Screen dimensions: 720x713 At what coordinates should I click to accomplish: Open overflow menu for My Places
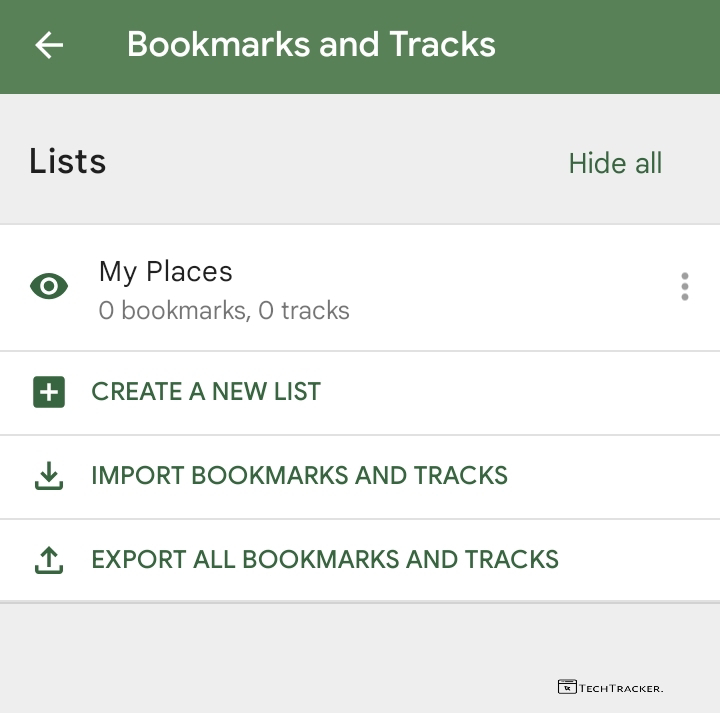click(684, 287)
